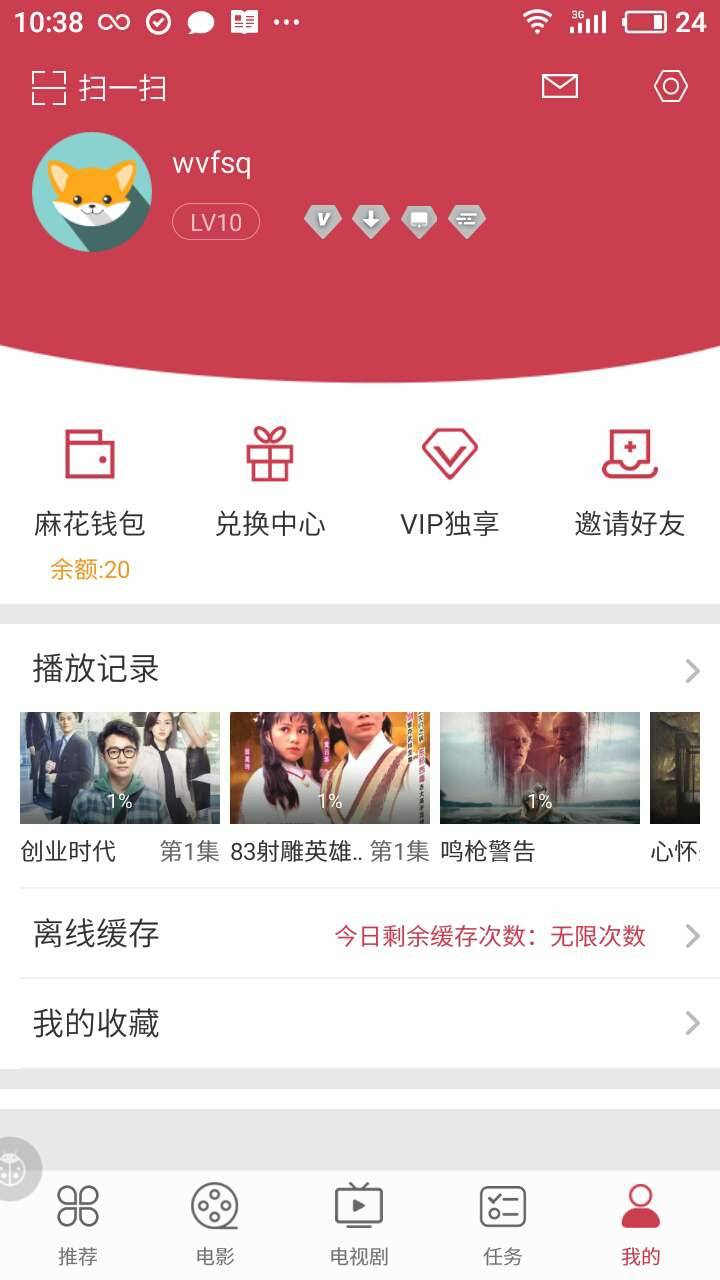Tap the fox profile avatar
Viewport: 720px width, 1280px height.
pyautogui.click(x=92, y=191)
